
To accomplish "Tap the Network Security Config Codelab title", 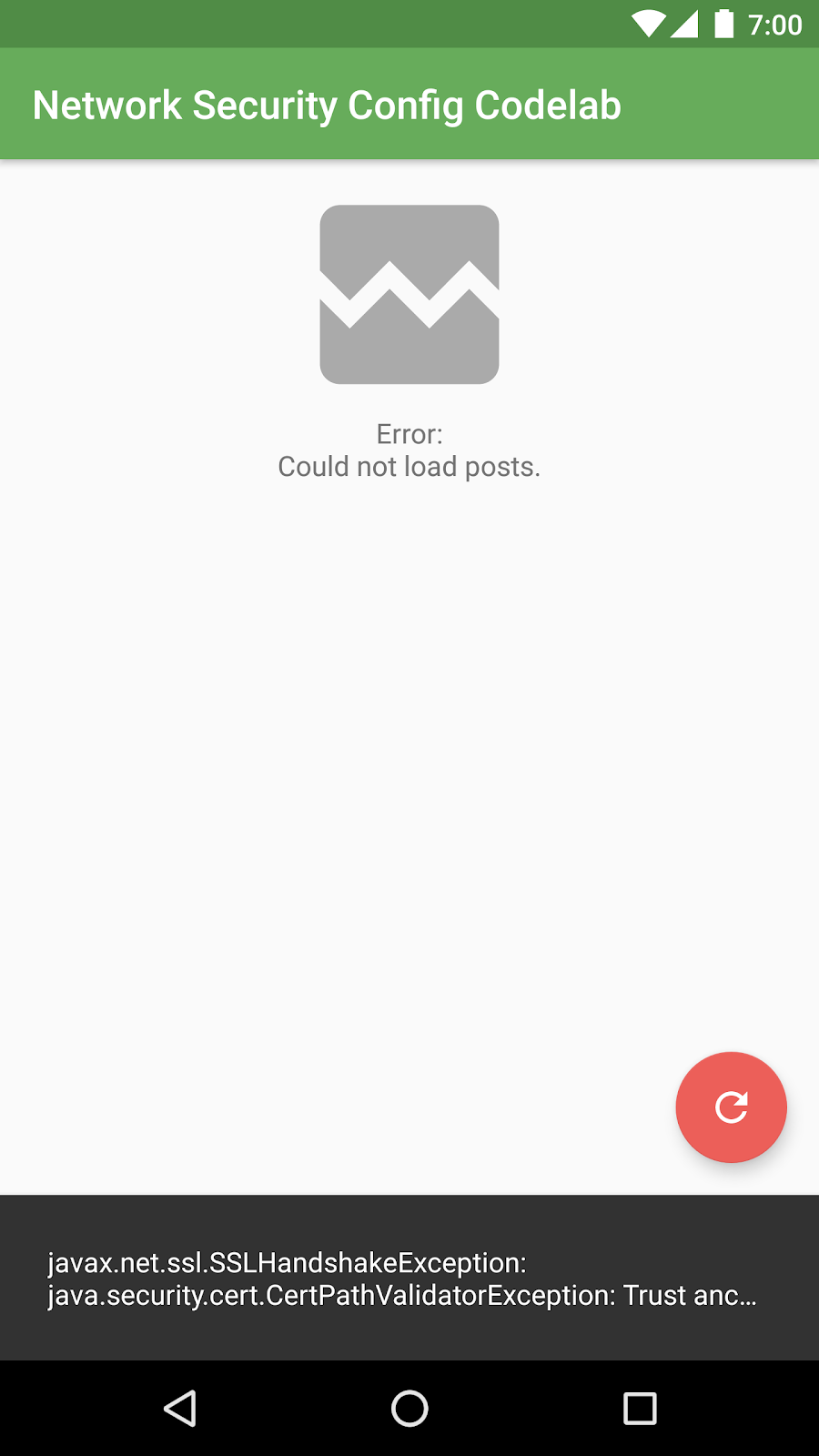I will click(327, 104).
